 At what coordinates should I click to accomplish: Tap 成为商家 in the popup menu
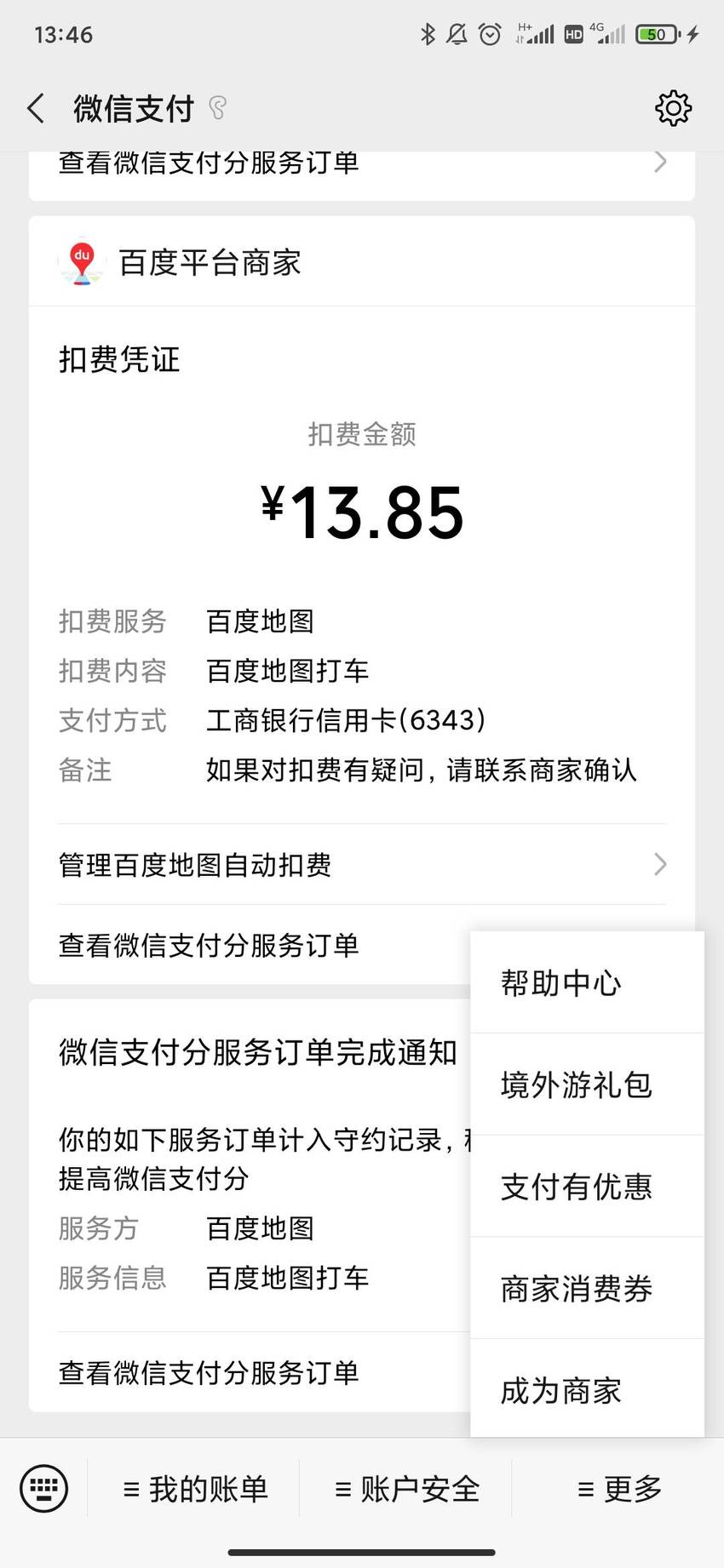tap(588, 1389)
